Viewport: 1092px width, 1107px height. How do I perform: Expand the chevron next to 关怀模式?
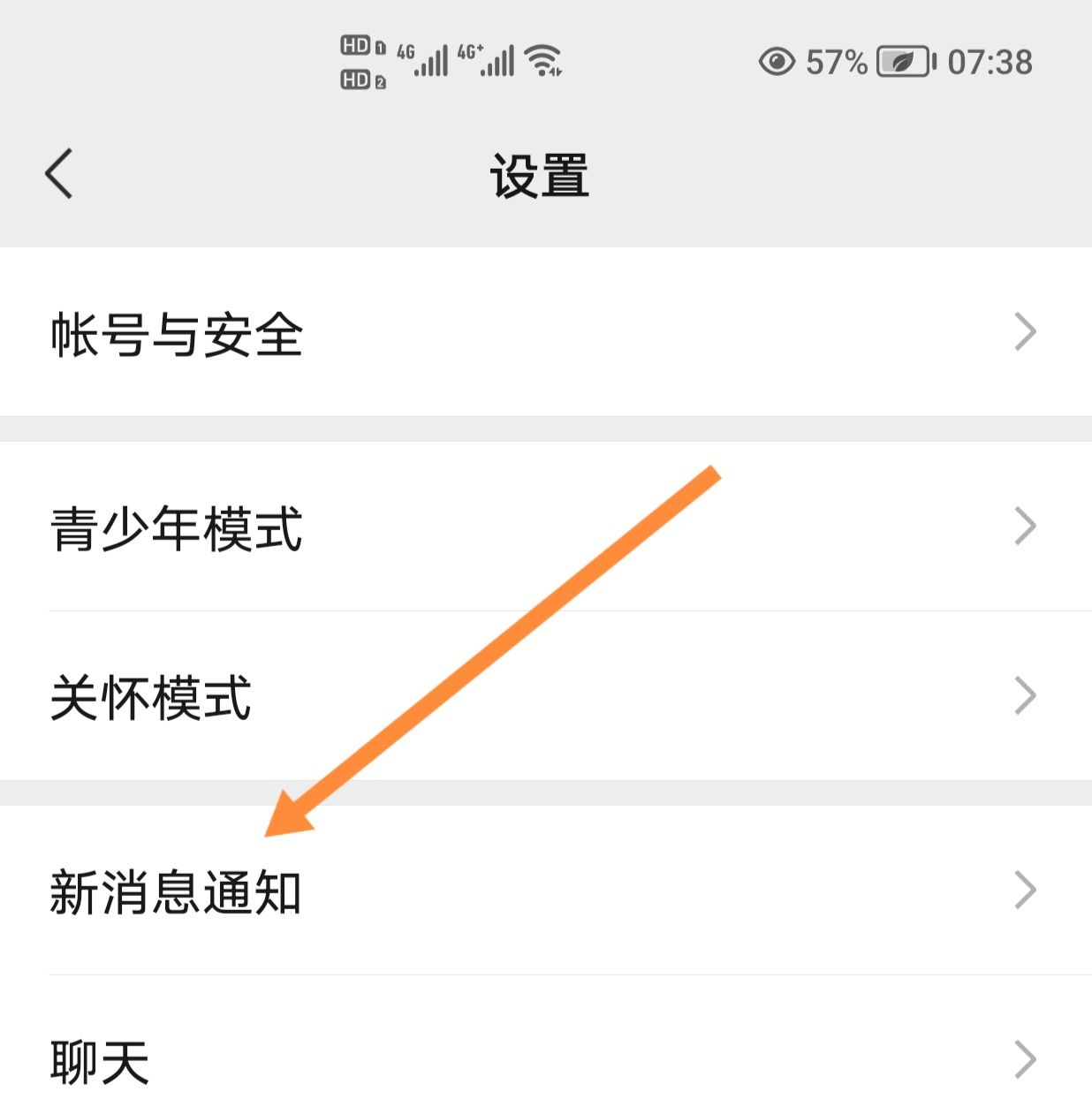(x=1025, y=696)
